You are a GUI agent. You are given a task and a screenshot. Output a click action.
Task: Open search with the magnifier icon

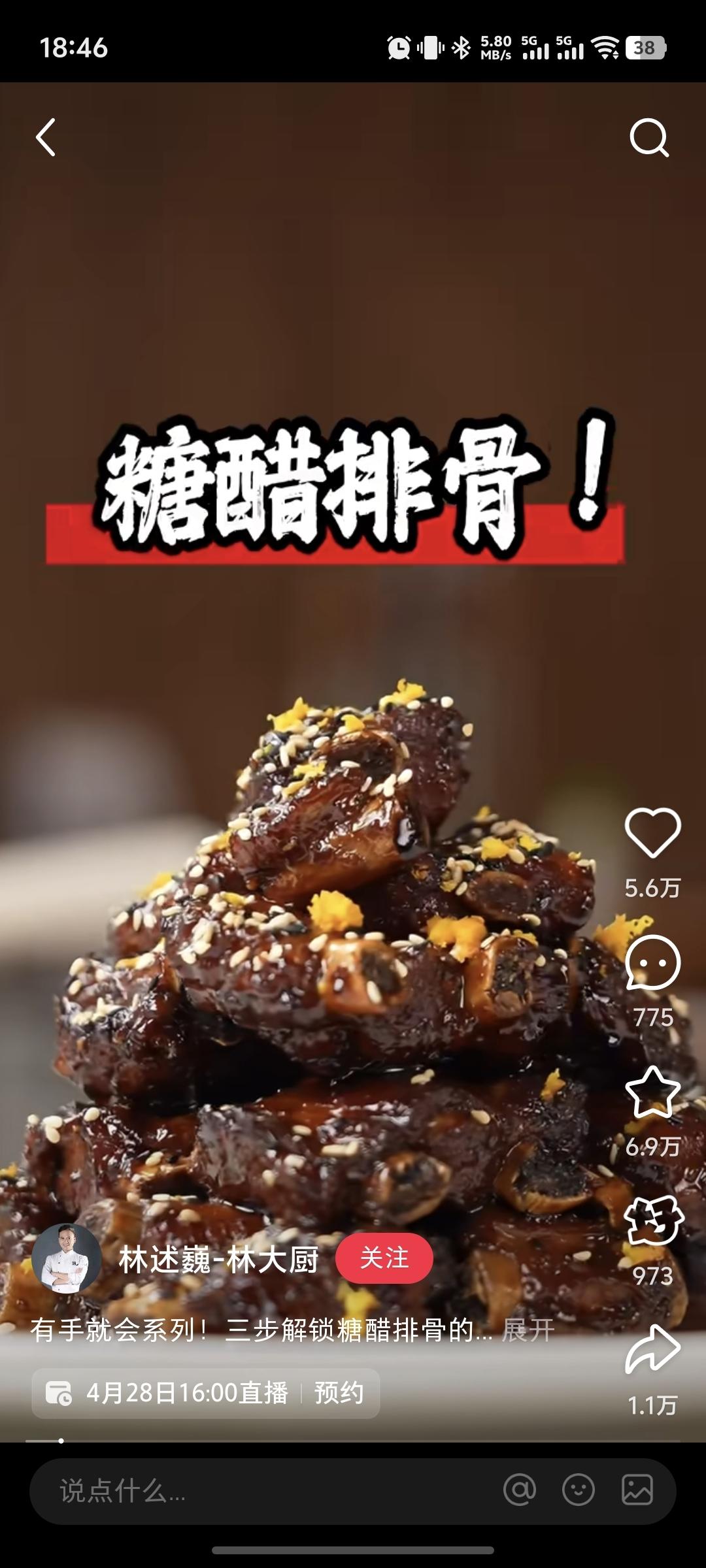[649, 137]
